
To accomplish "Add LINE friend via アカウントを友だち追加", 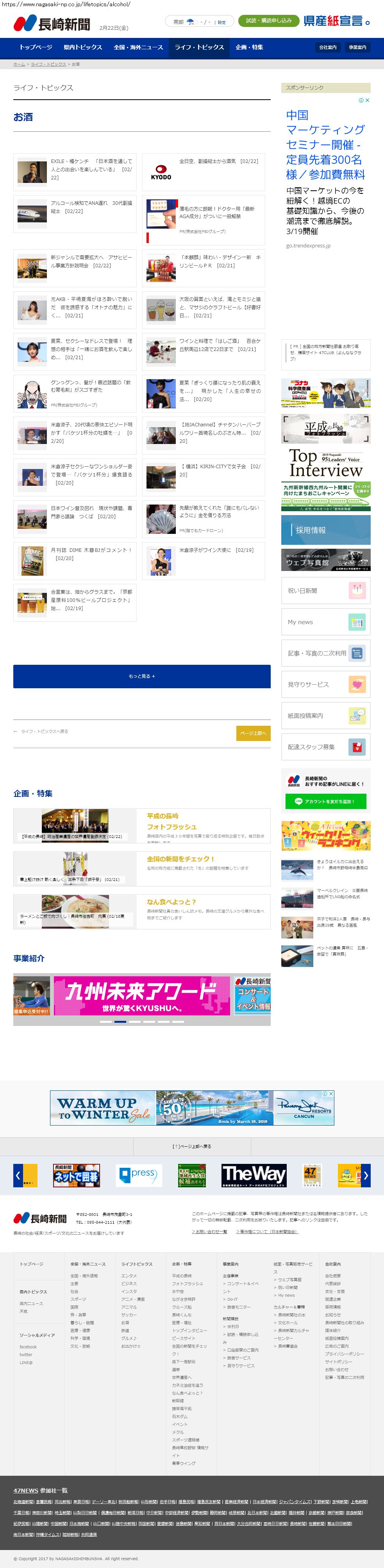I will (325, 802).
